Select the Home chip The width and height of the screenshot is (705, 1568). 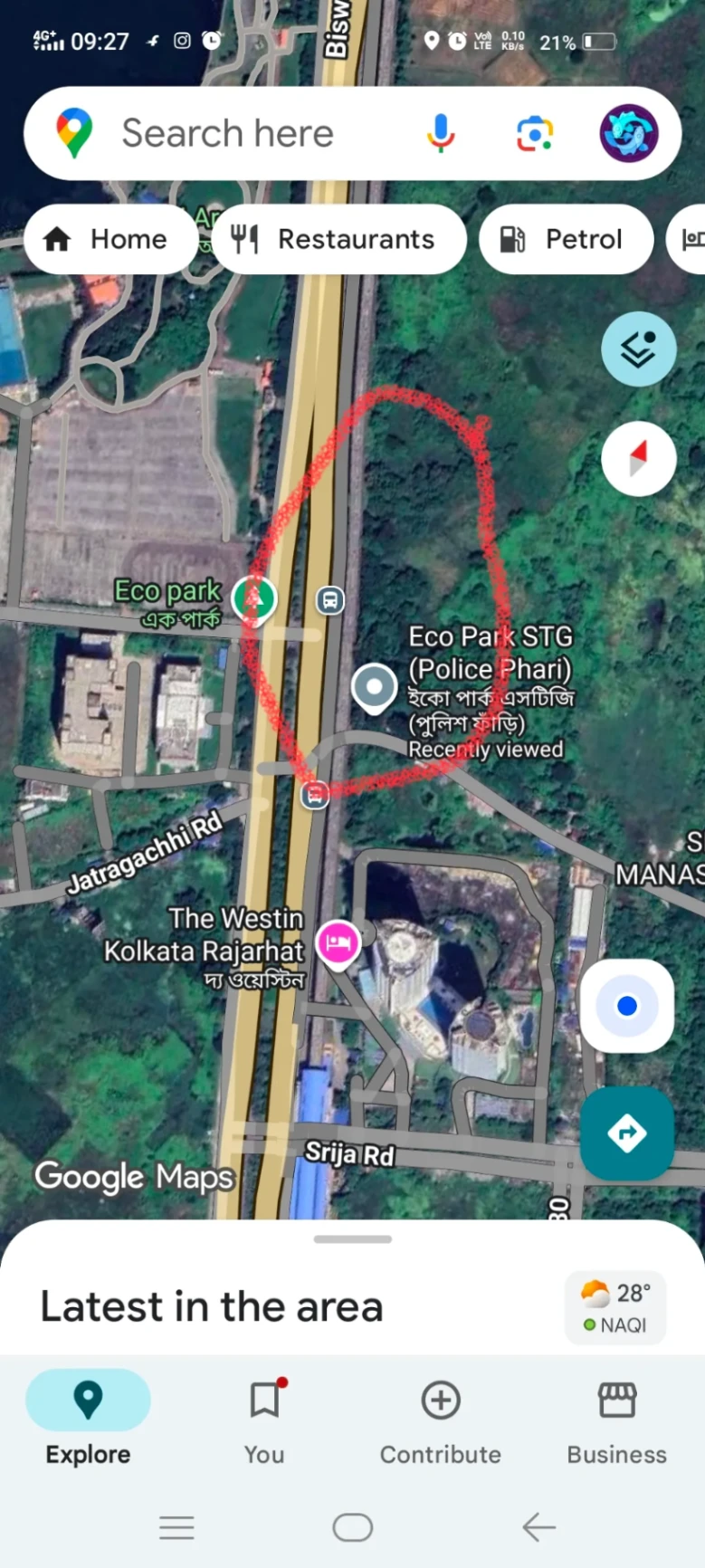[110, 239]
